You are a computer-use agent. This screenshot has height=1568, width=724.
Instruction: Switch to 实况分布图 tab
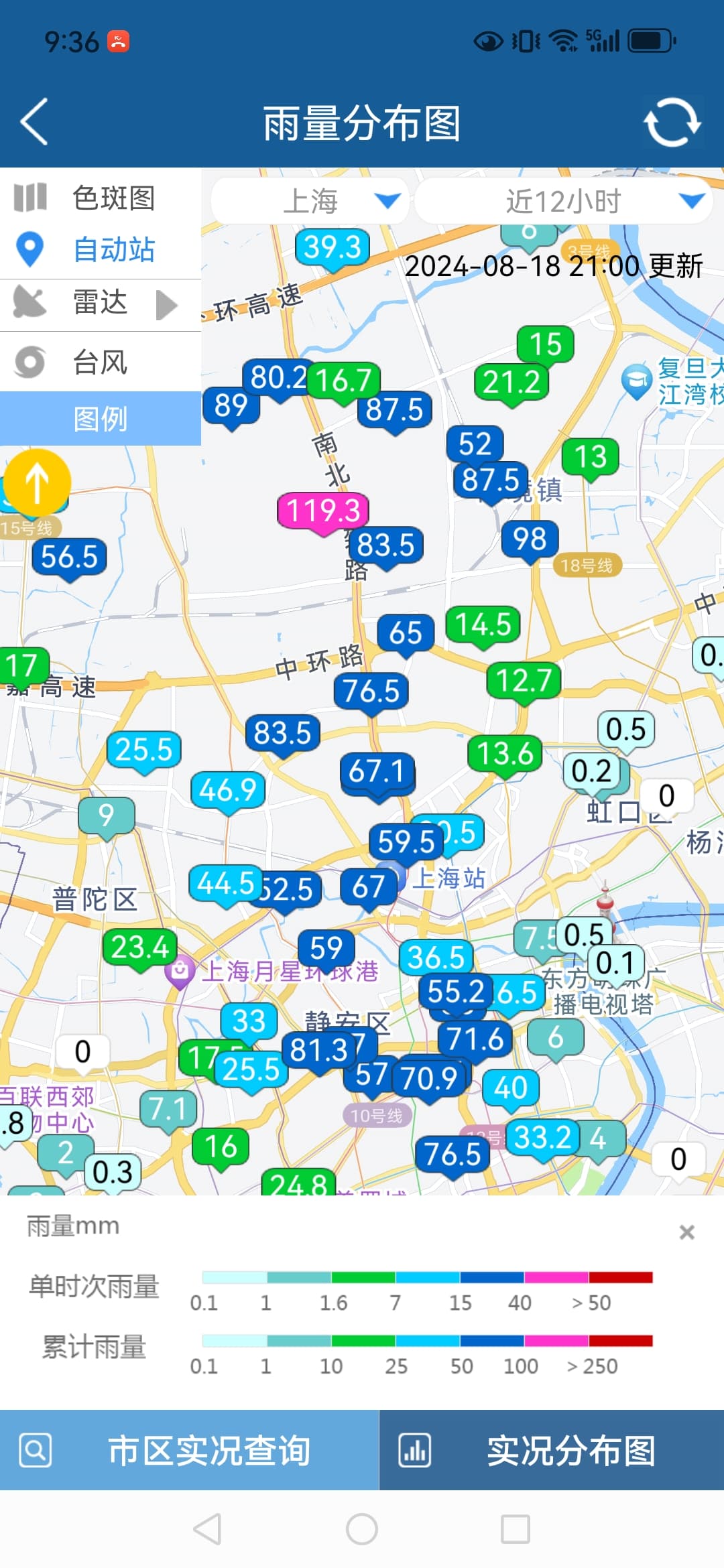coord(552,1451)
